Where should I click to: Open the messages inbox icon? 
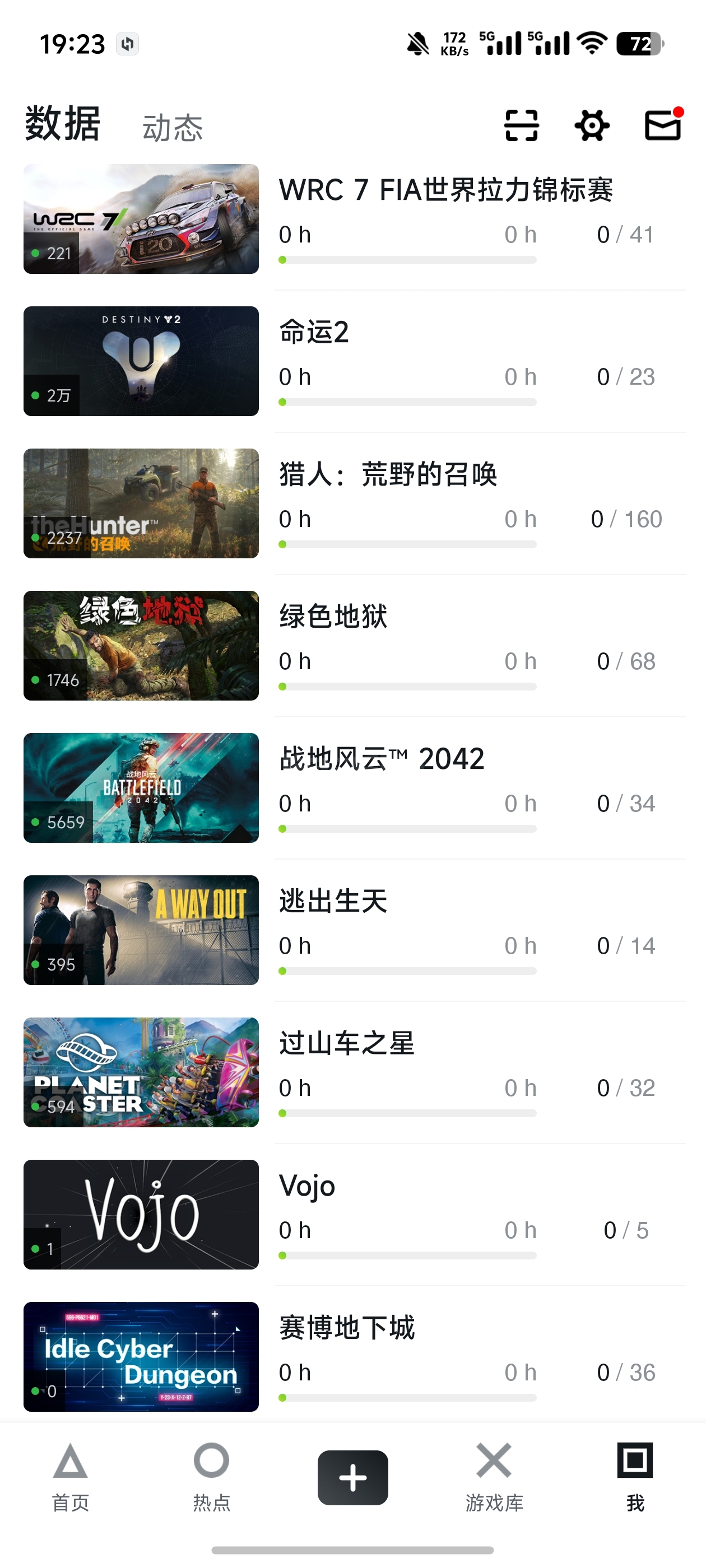point(663,125)
